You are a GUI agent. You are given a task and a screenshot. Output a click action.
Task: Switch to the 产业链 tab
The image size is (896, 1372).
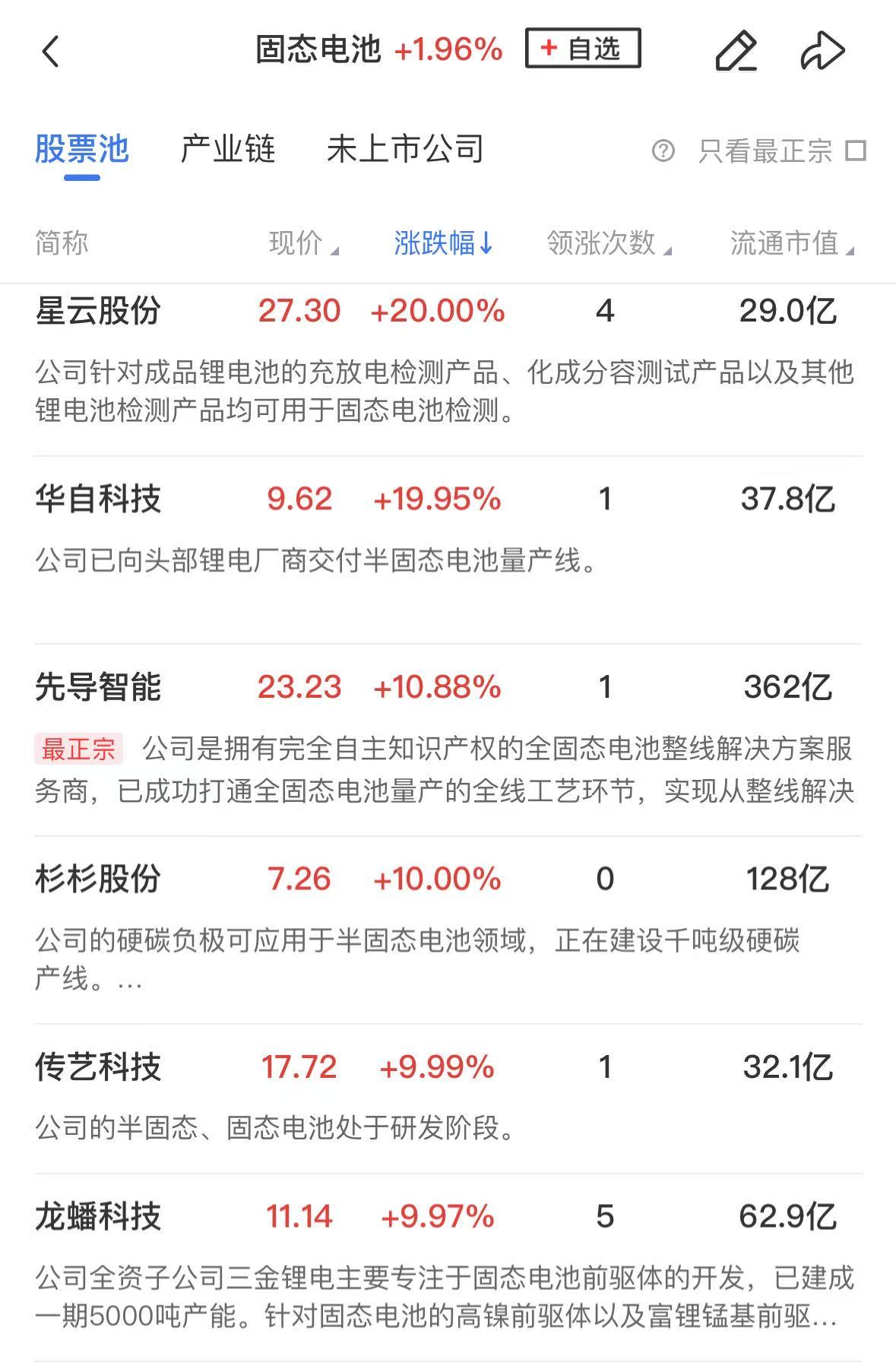pos(227,149)
